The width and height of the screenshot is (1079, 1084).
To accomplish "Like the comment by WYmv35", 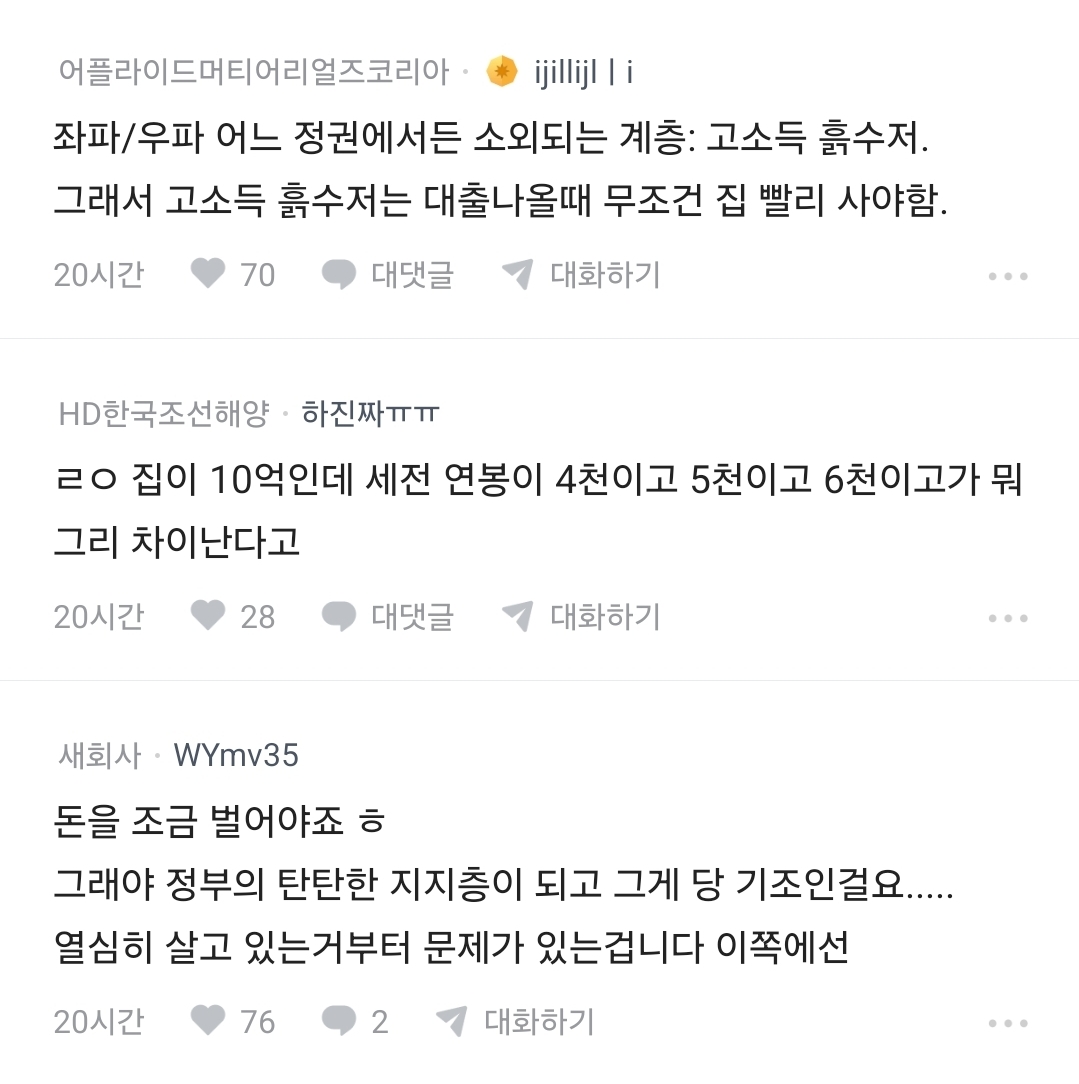I will (209, 1021).
